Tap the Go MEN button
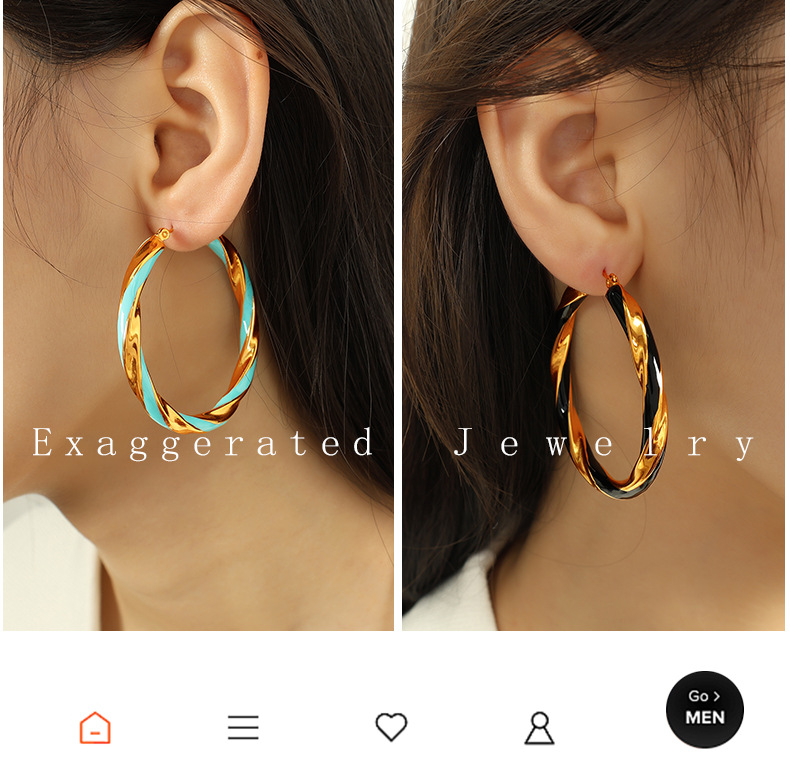 pyautogui.click(x=705, y=708)
